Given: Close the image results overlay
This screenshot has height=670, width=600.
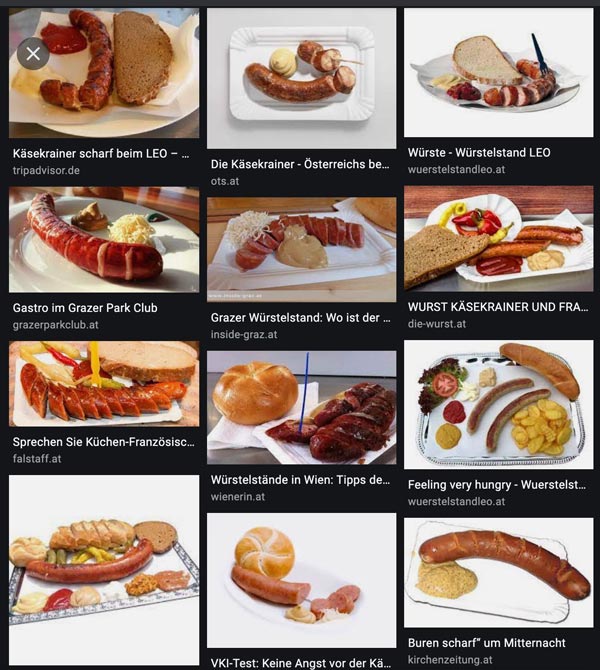Looking at the screenshot, I should point(33,53).
